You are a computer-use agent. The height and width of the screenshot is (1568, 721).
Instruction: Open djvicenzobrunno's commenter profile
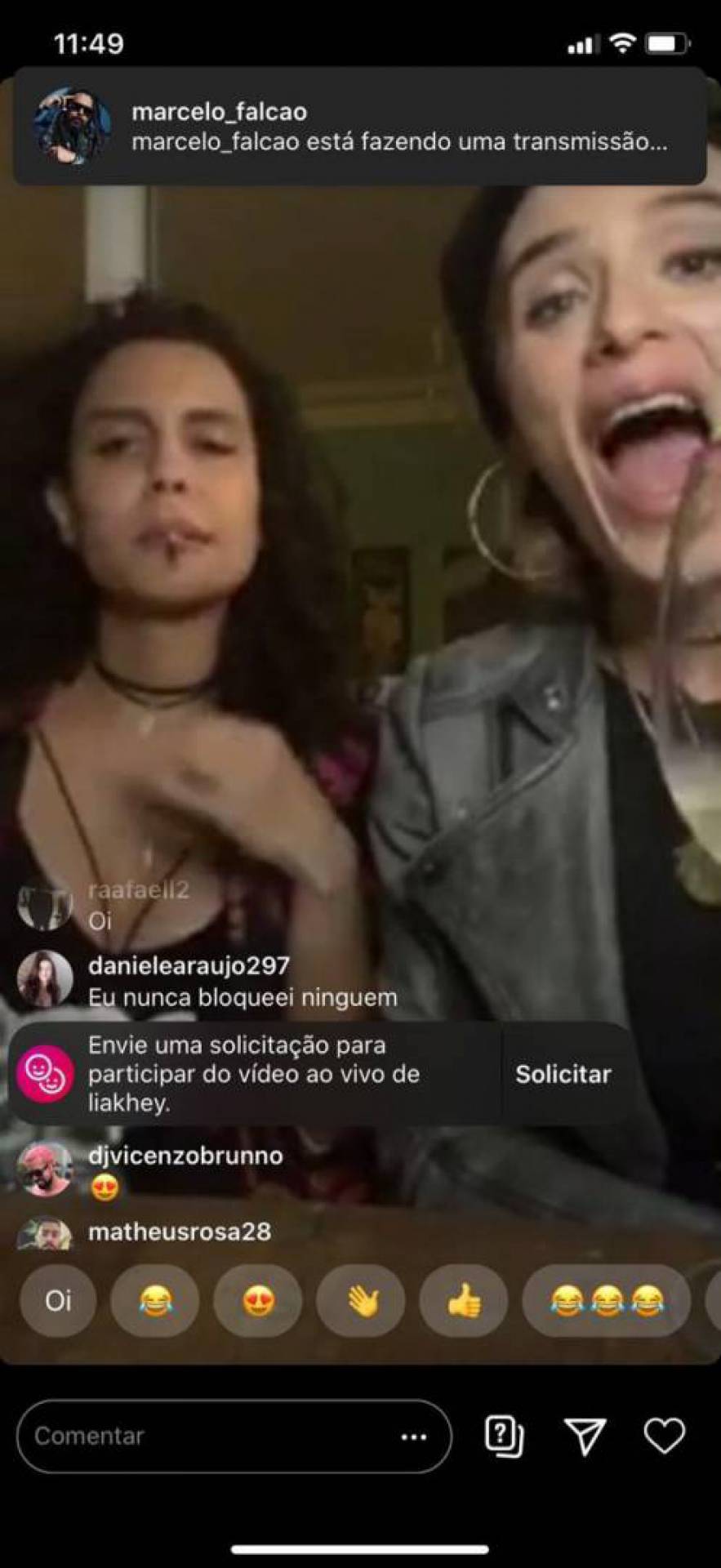click(x=44, y=1169)
